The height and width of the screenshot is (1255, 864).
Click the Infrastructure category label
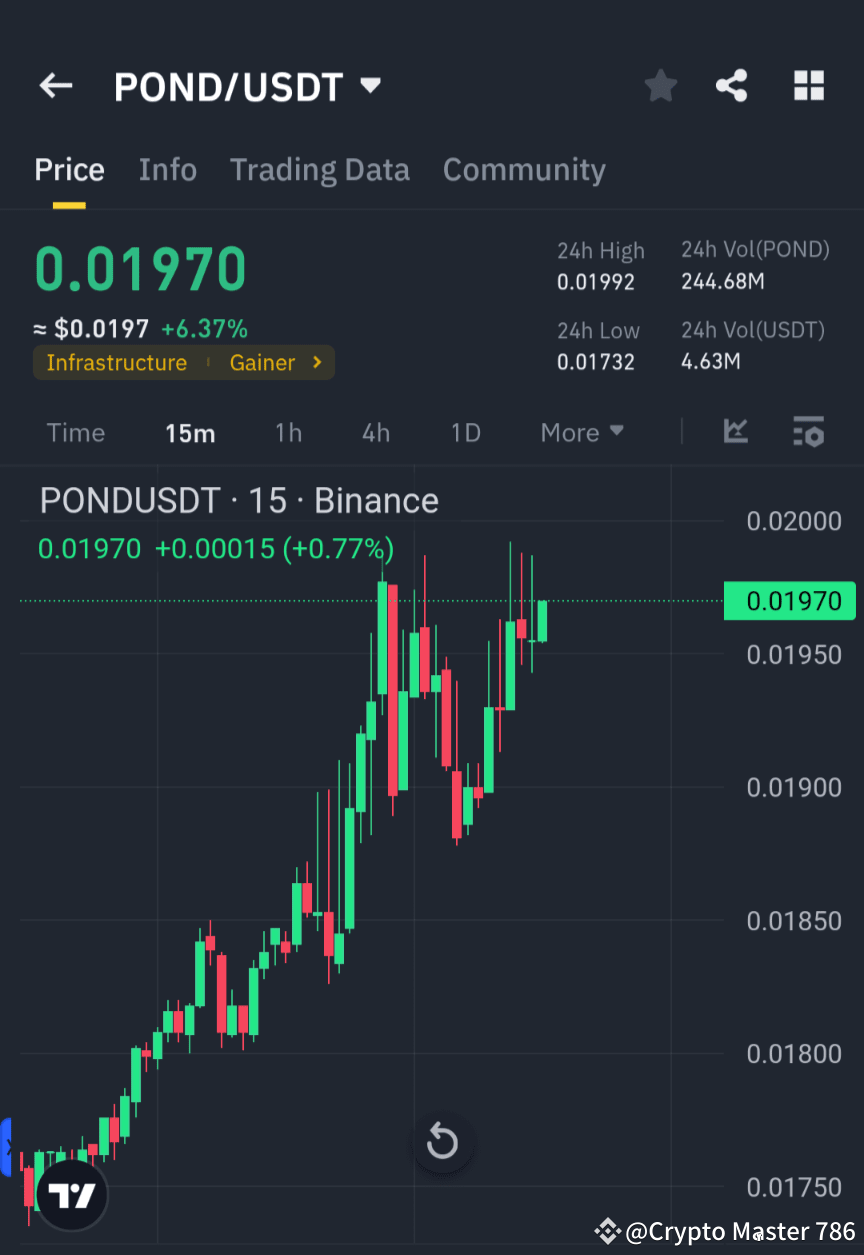pos(116,362)
